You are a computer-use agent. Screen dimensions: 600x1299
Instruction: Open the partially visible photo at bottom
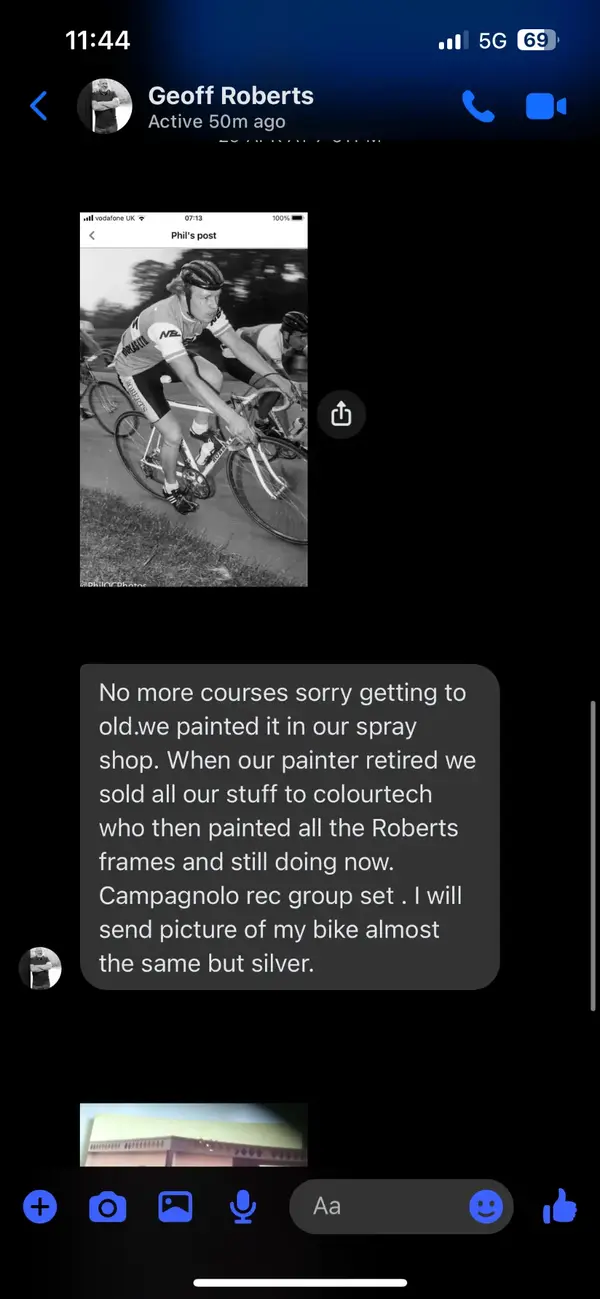pos(194,1134)
